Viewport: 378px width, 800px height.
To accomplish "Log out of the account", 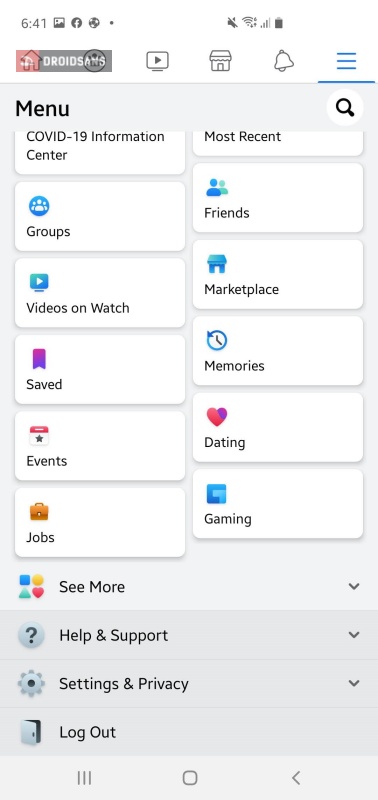I will pos(189,732).
